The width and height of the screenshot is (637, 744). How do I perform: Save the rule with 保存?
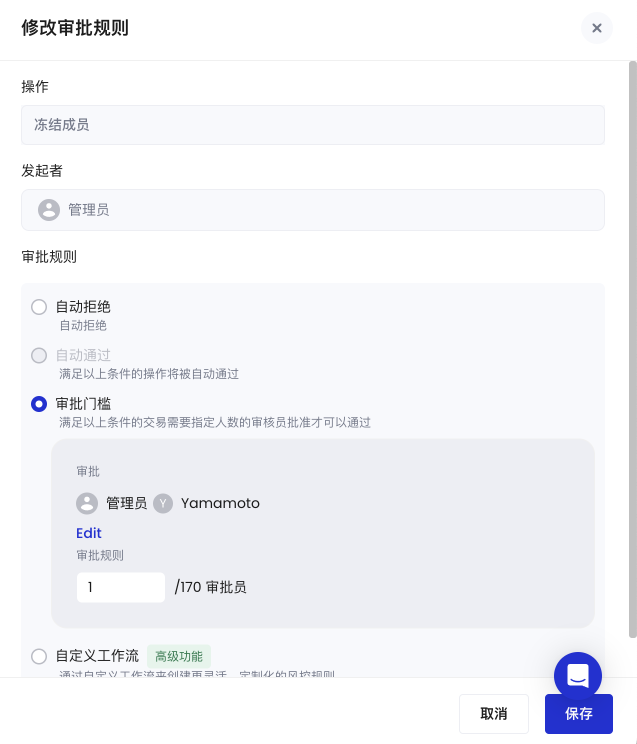579,714
